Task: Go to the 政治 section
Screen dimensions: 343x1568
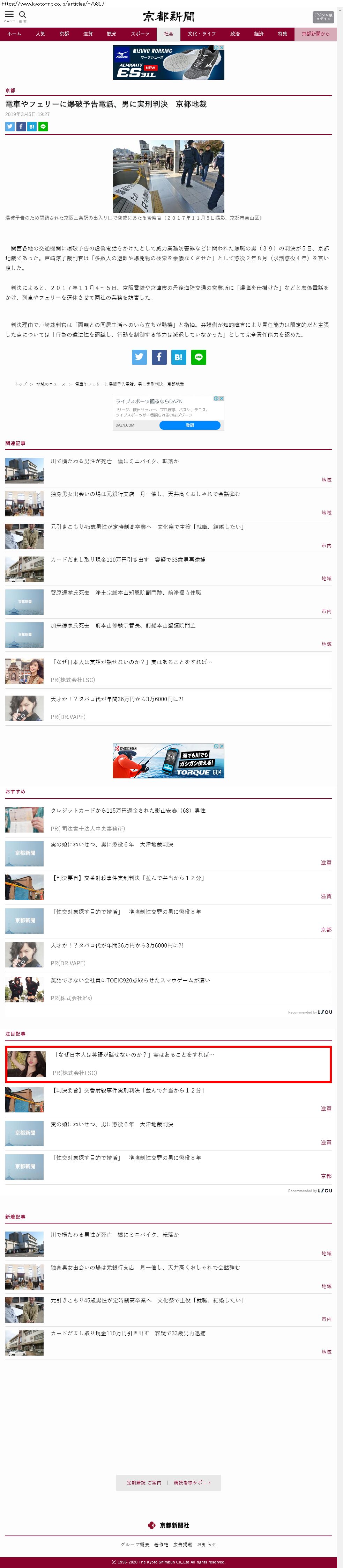Action: point(235,34)
